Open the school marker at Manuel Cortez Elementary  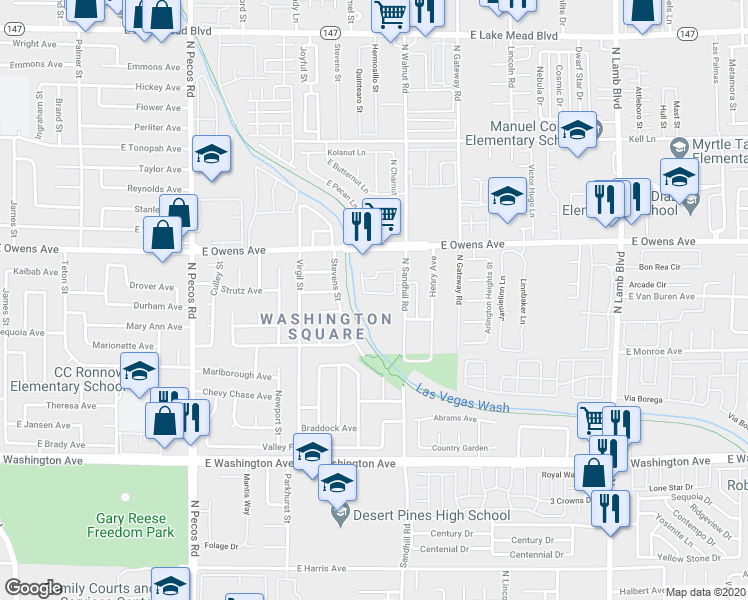coord(578,131)
